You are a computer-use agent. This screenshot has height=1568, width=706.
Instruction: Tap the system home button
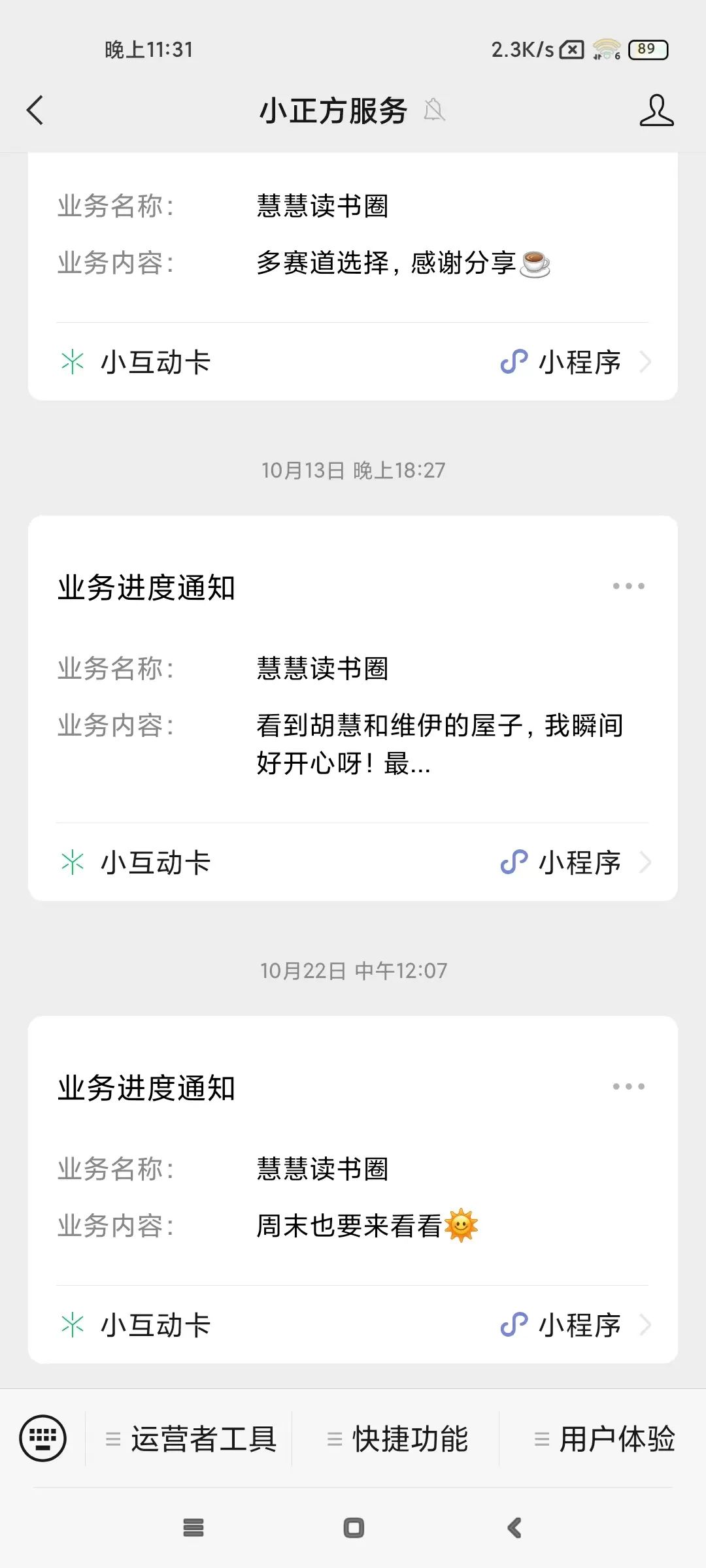[354, 1528]
